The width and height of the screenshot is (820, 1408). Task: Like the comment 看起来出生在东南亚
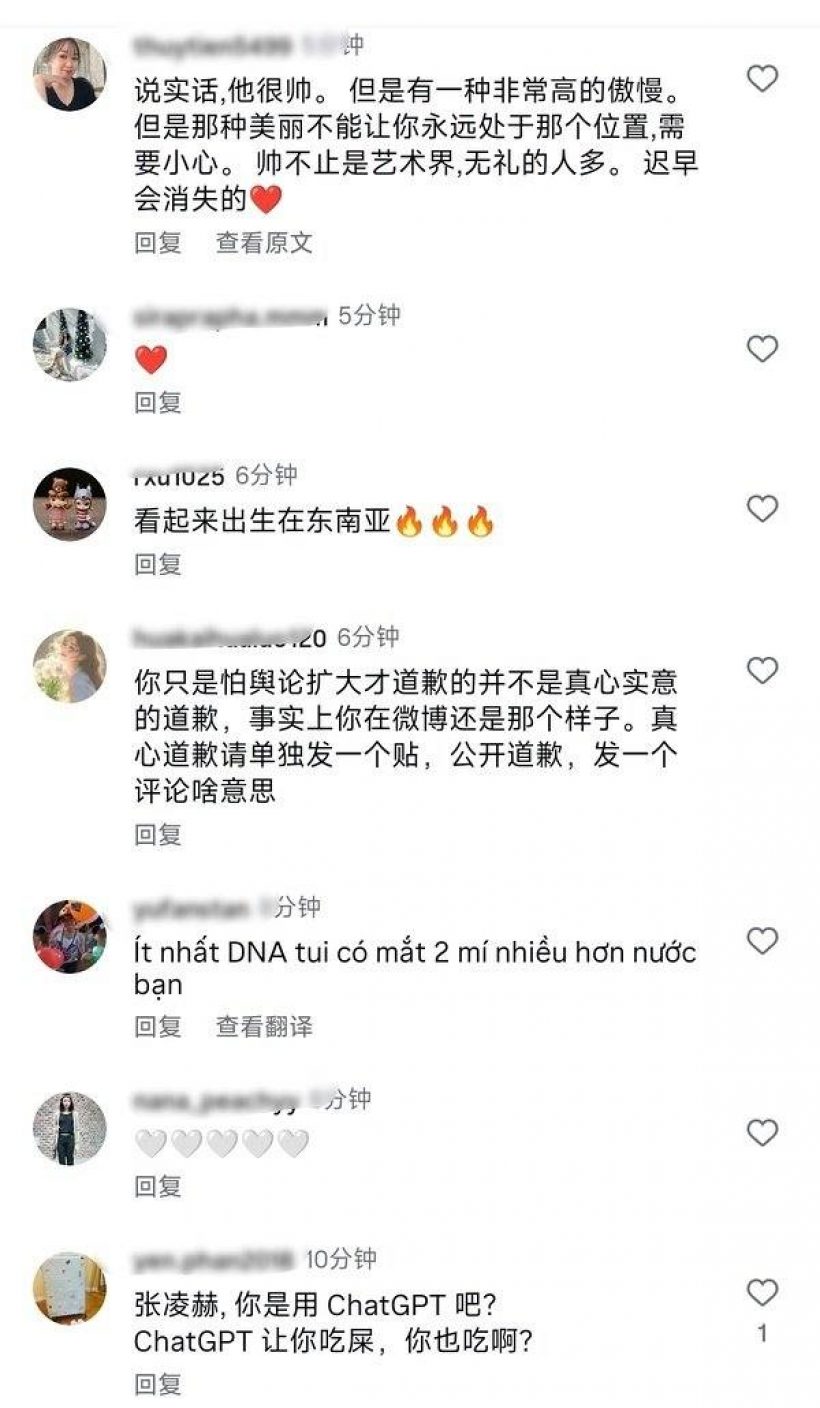pyautogui.click(x=762, y=509)
